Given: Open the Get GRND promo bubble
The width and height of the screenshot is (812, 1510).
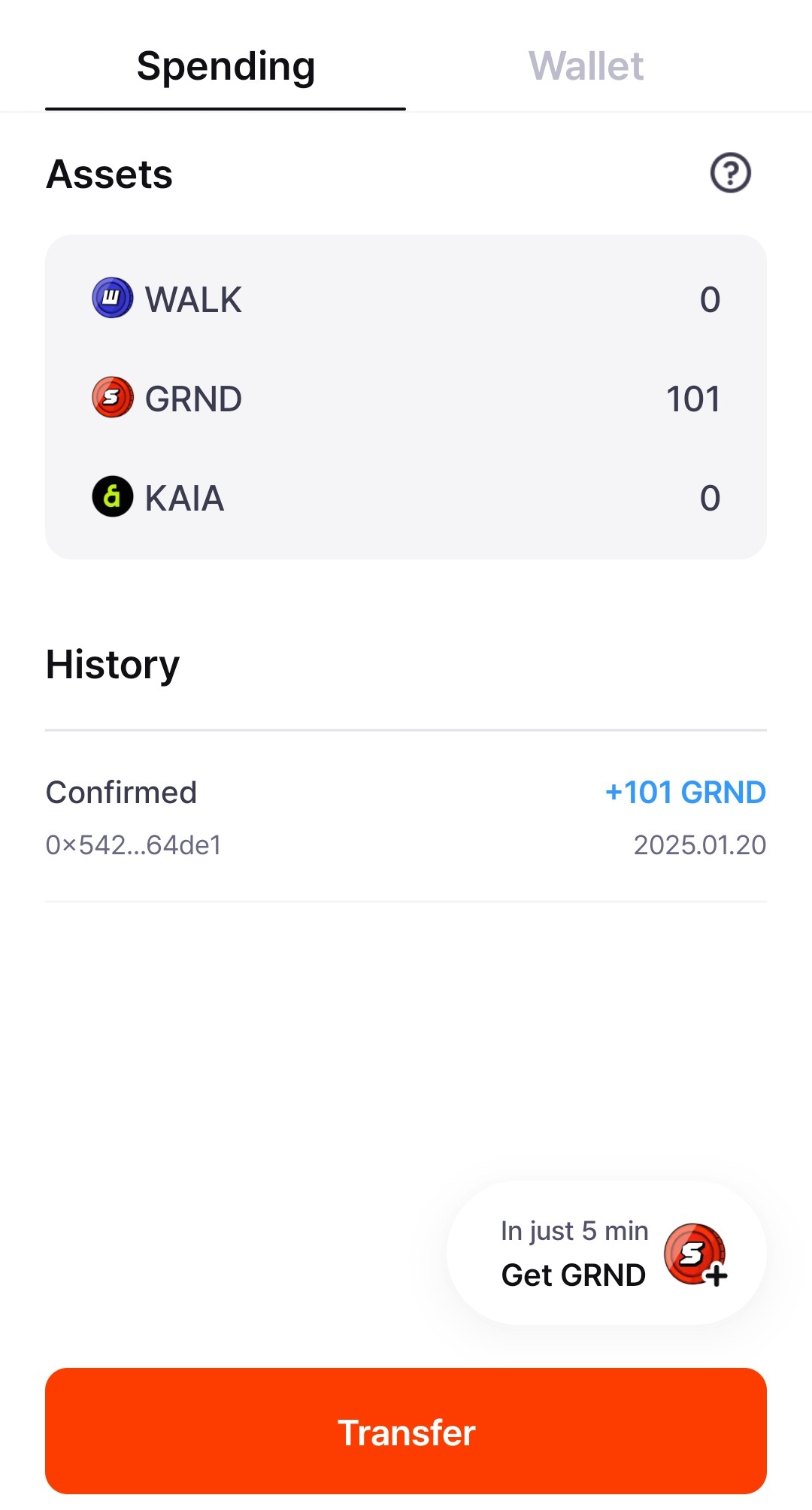Looking at the screenshot, I should [x=606, y=1253].
